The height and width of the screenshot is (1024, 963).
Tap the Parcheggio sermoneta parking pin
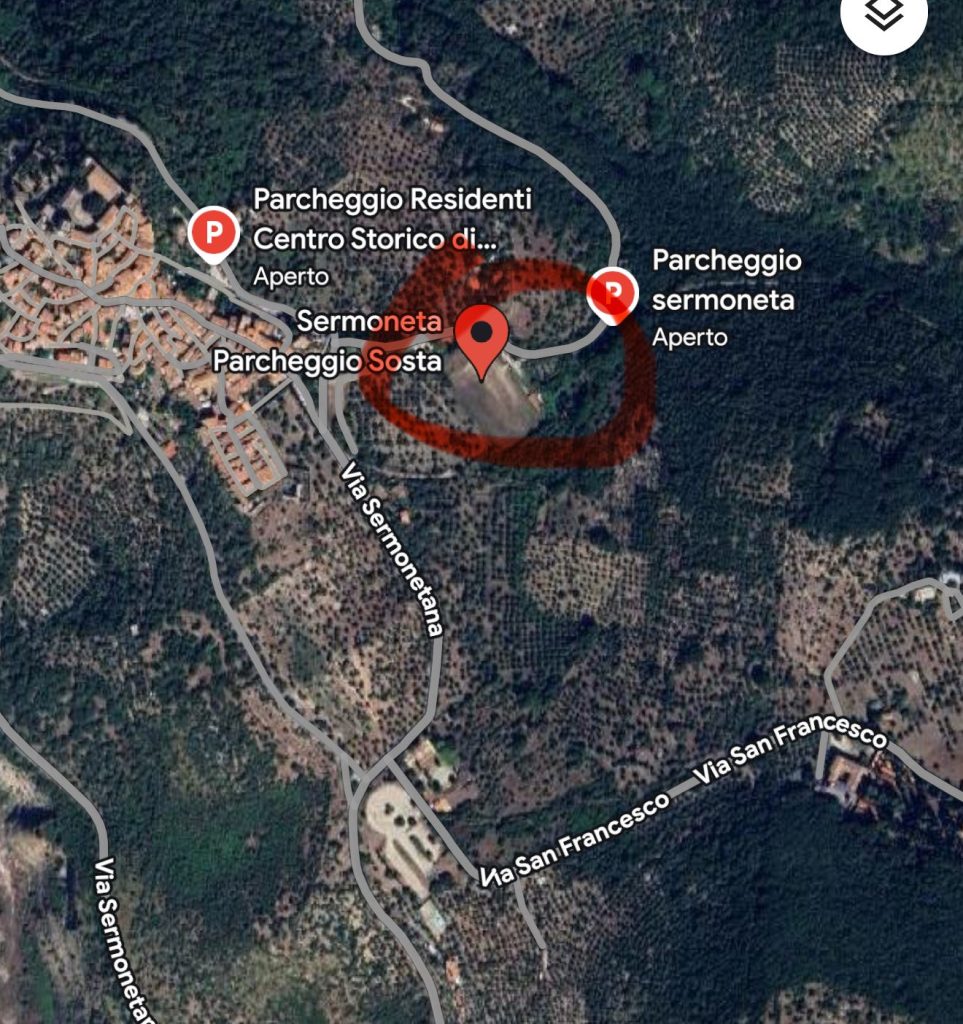tap(613, 293)
